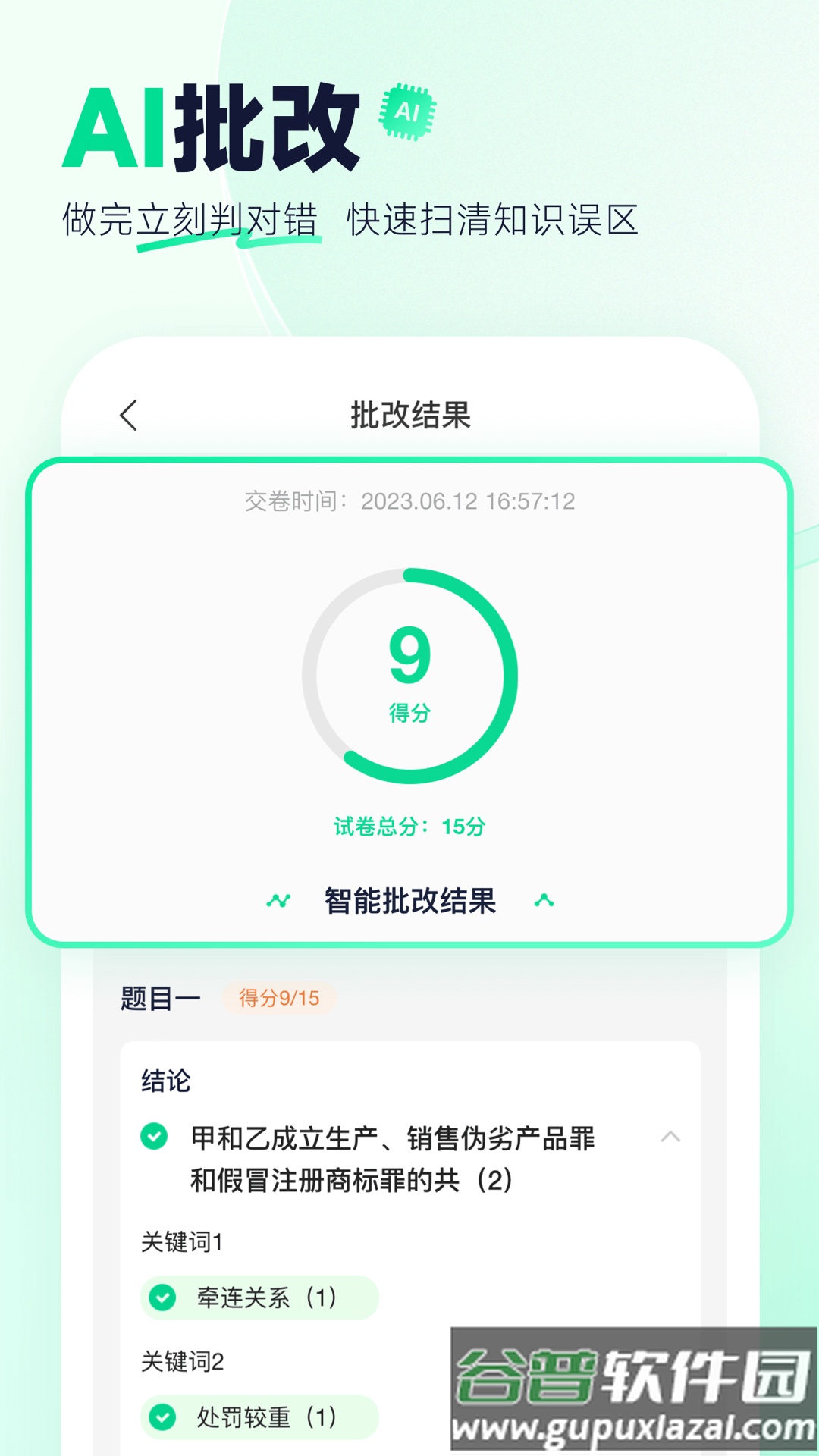Click the upward arrow after 智能批改结果
The image size is (819, 1456).
(x=543, y=902)
